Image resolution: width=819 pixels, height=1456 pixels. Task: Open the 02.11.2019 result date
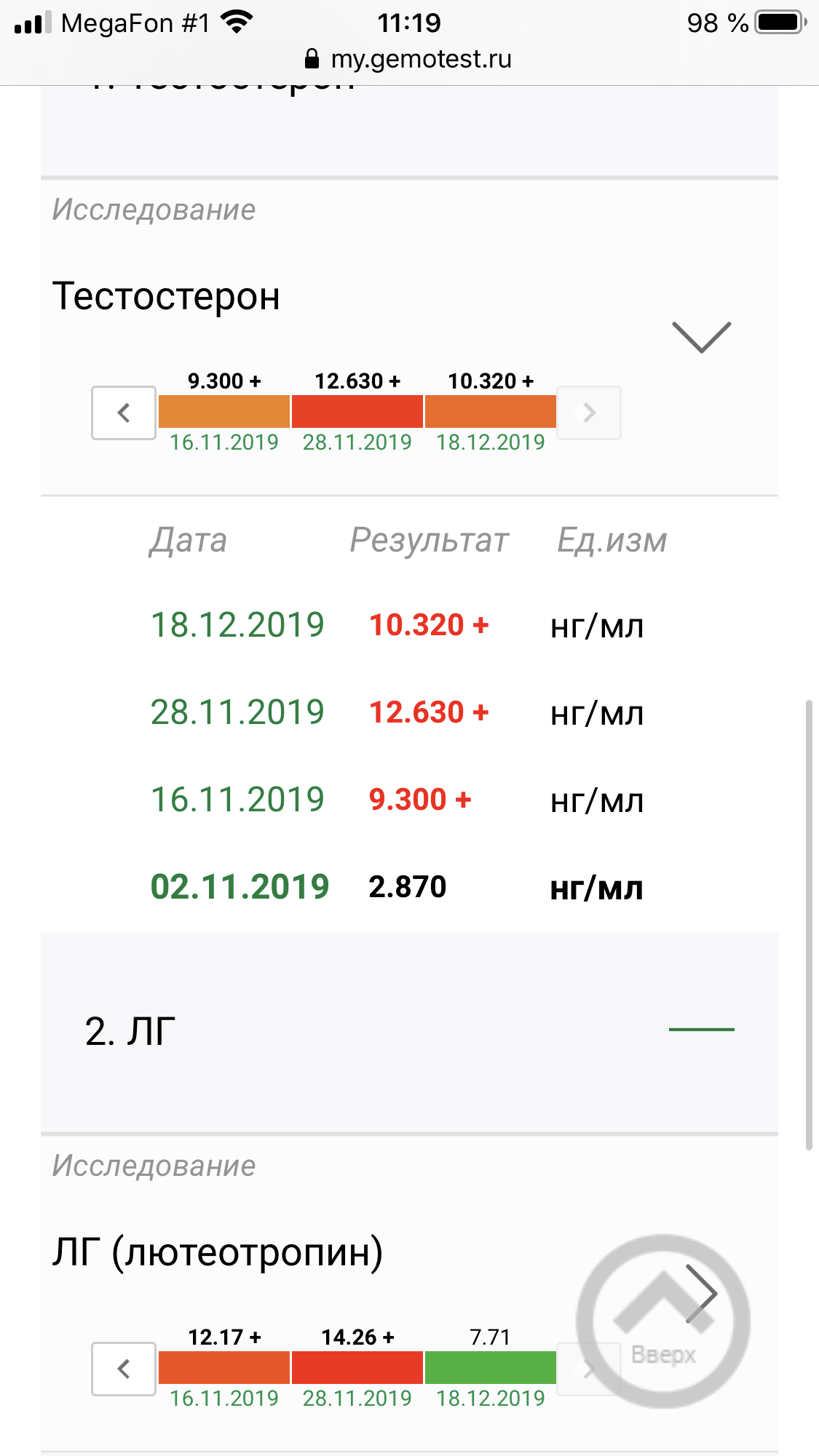point(240,887)
